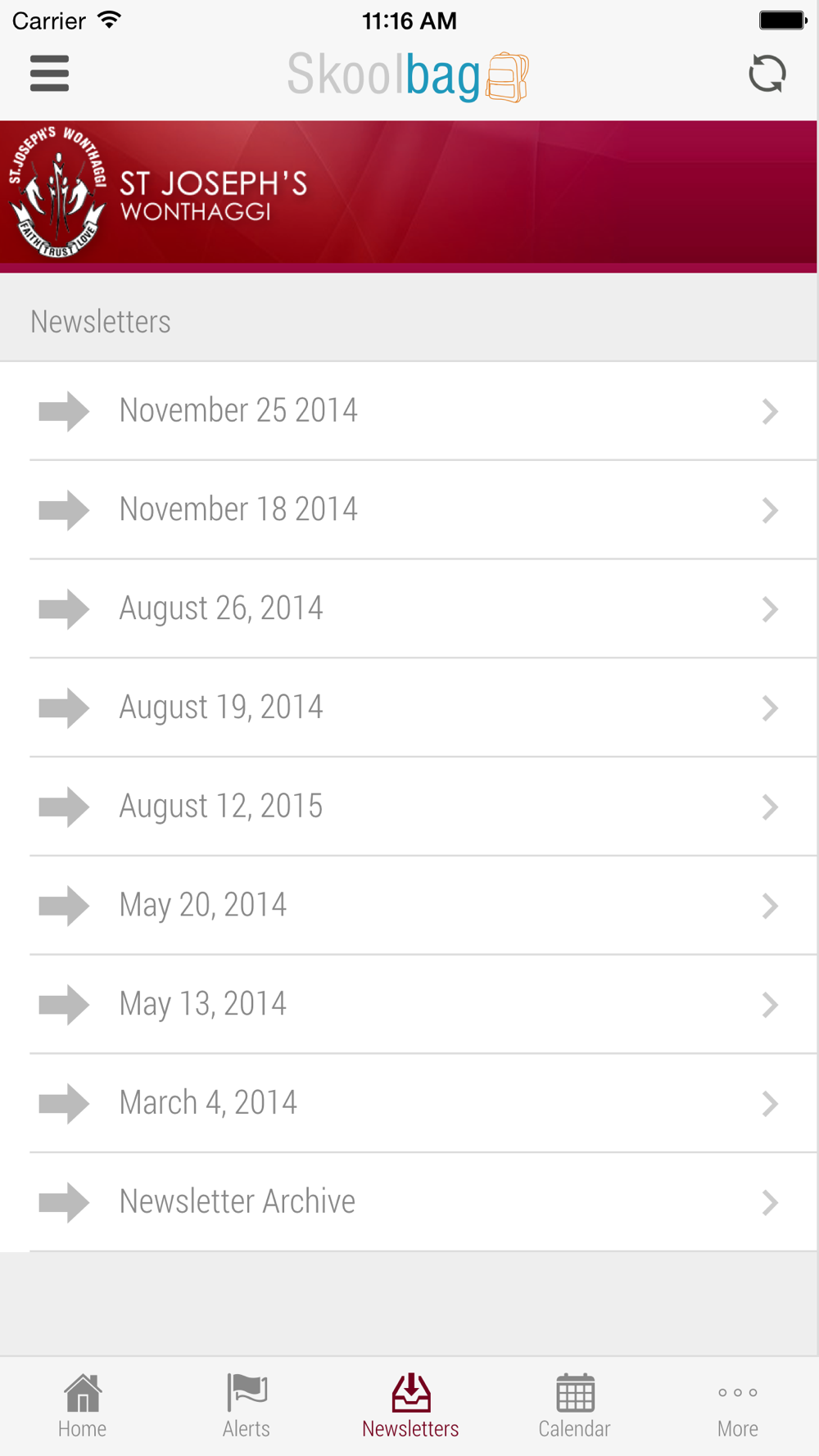This screenshot has width=819, height=1456.
Task: Open the hamburger menu
Action: pos(49,74)
